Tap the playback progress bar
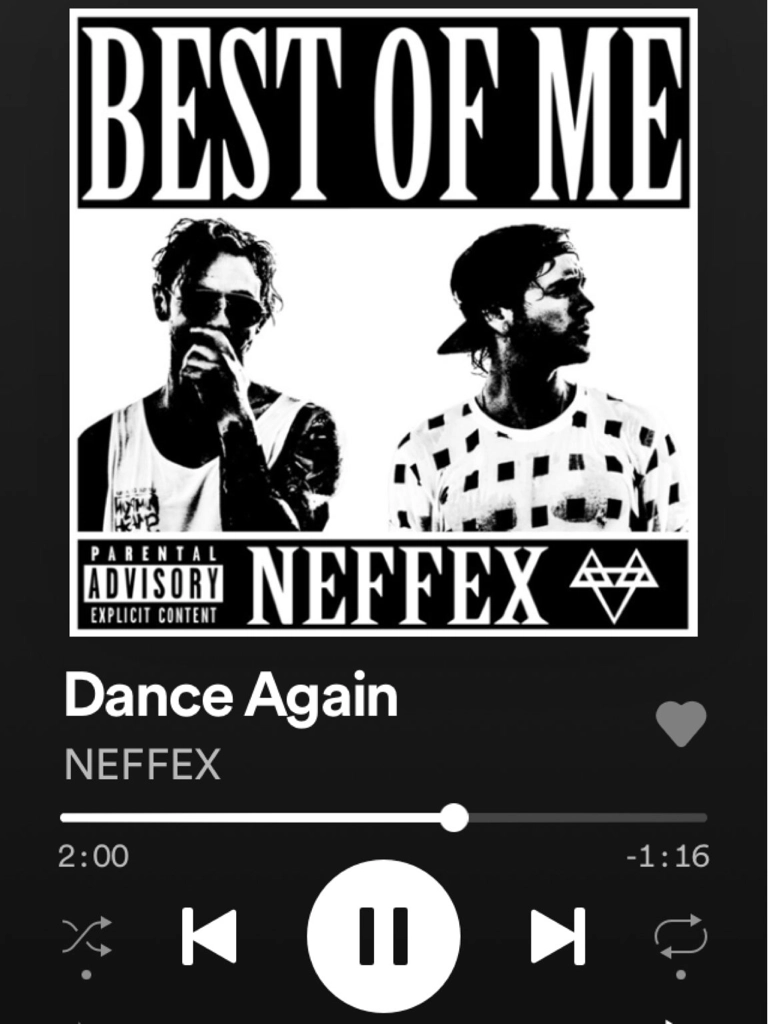This screenshot has width=768, height=1024. [x=384, y=818]
